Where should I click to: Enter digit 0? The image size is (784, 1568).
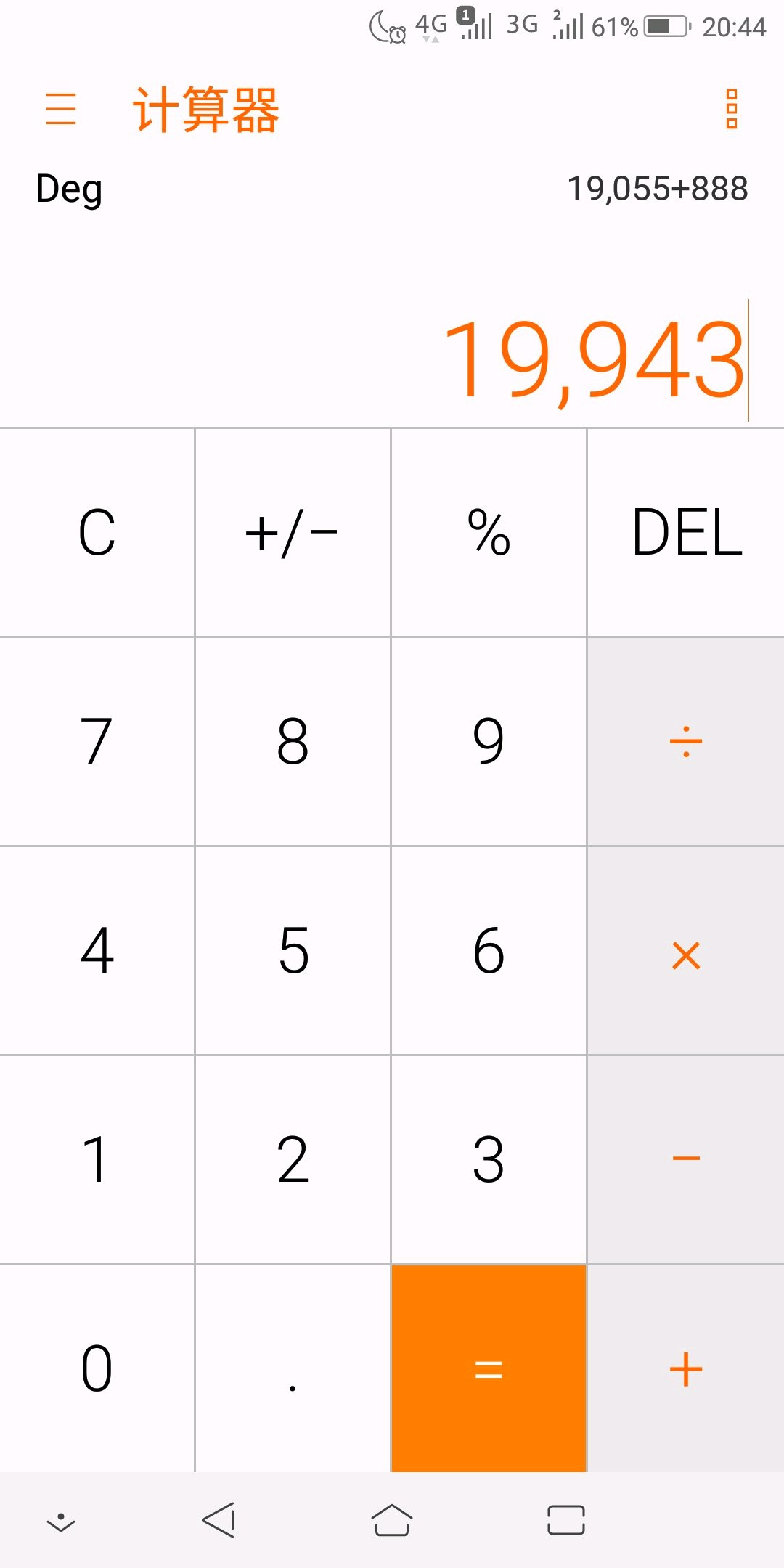[97, 1368]
